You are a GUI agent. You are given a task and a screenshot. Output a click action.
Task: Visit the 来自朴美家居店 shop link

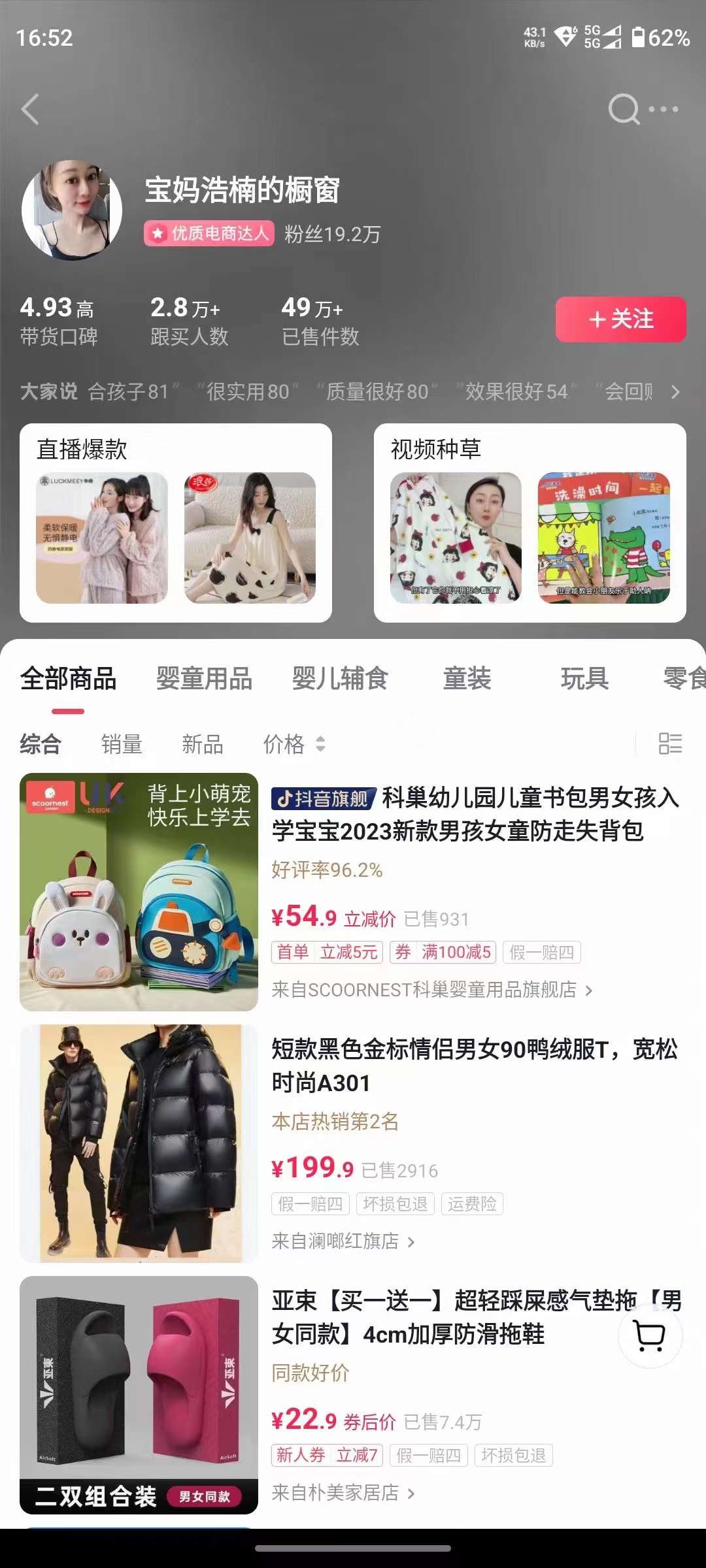(343, 1493)
